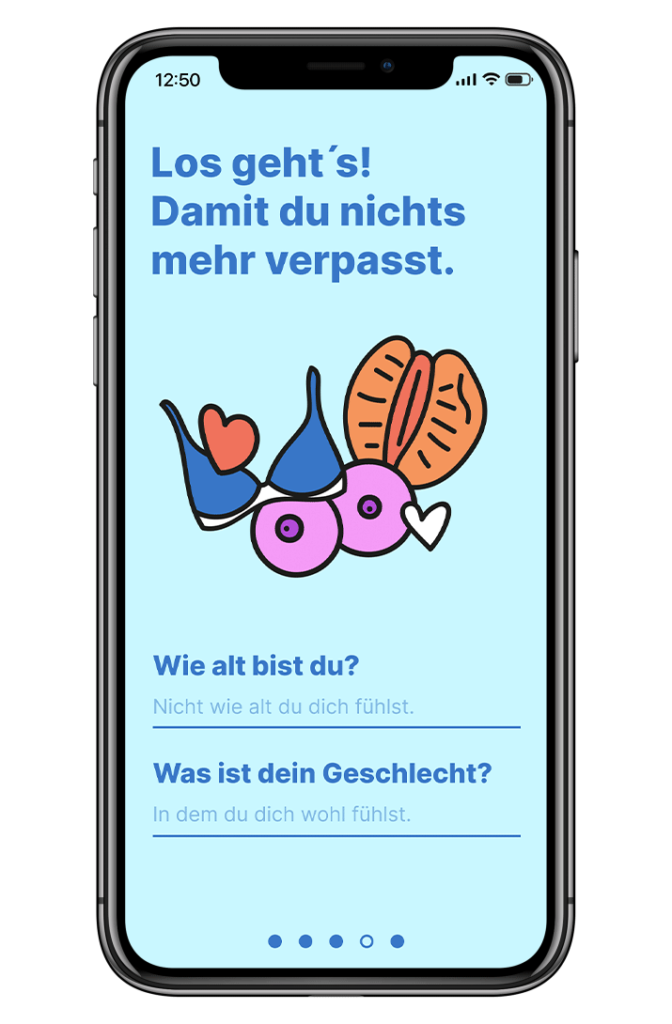Open the third onboarding page dot
Image resolution: width=672 pixels, height=1024 pixels.
tap(336, 941)
